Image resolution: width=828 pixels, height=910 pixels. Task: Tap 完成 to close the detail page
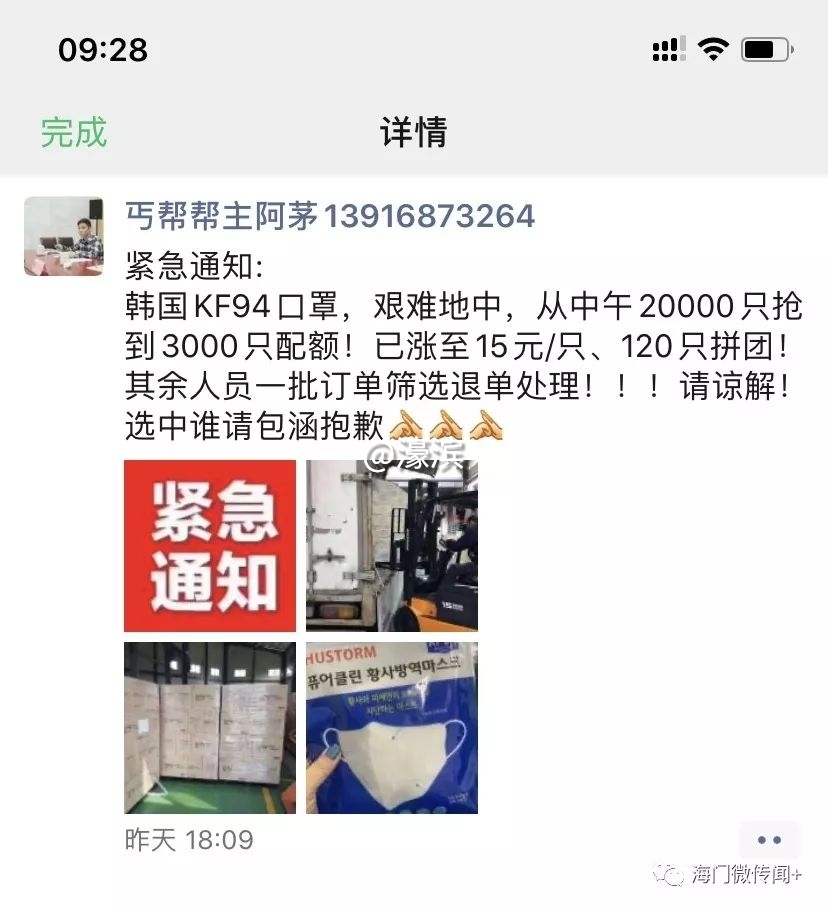tap(73, 132)
